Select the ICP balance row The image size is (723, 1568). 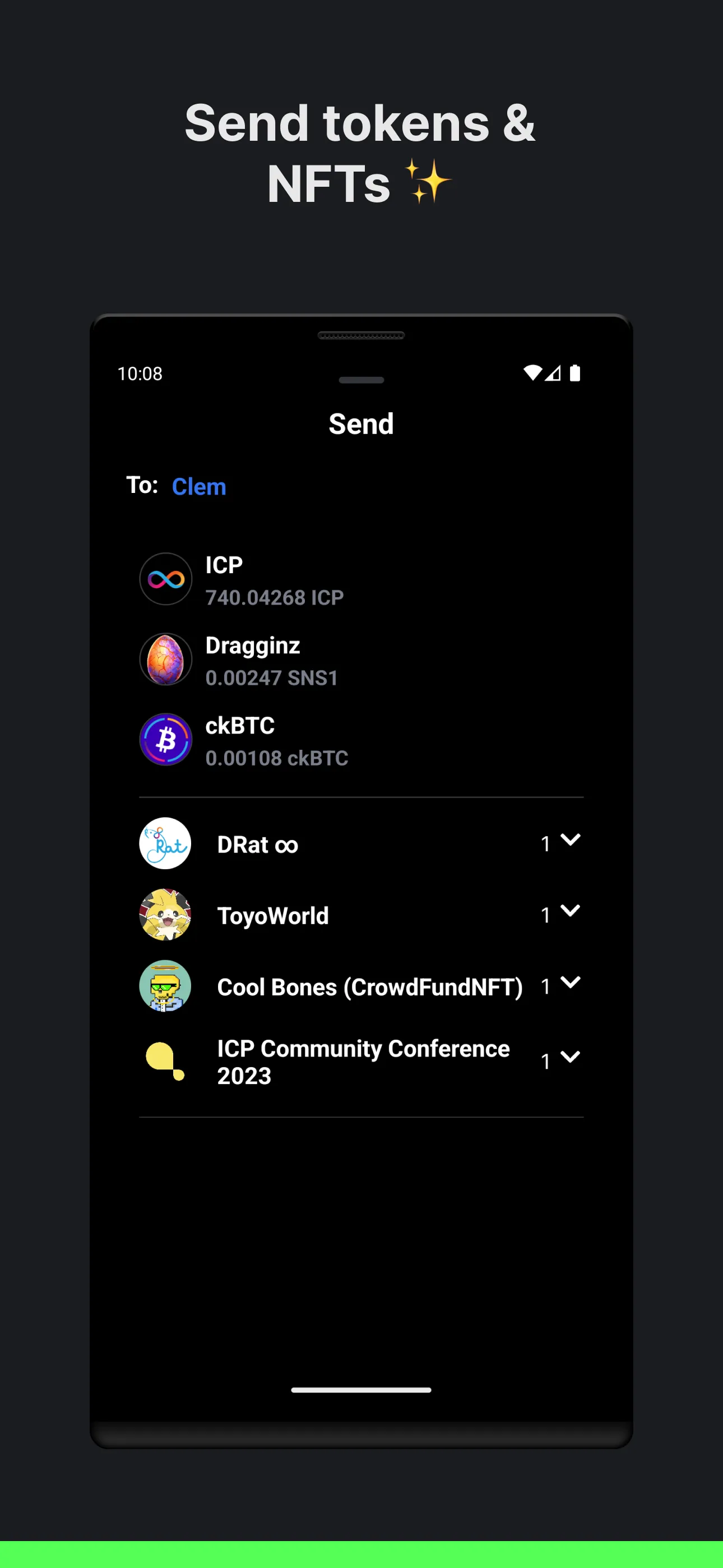(274, 597)
